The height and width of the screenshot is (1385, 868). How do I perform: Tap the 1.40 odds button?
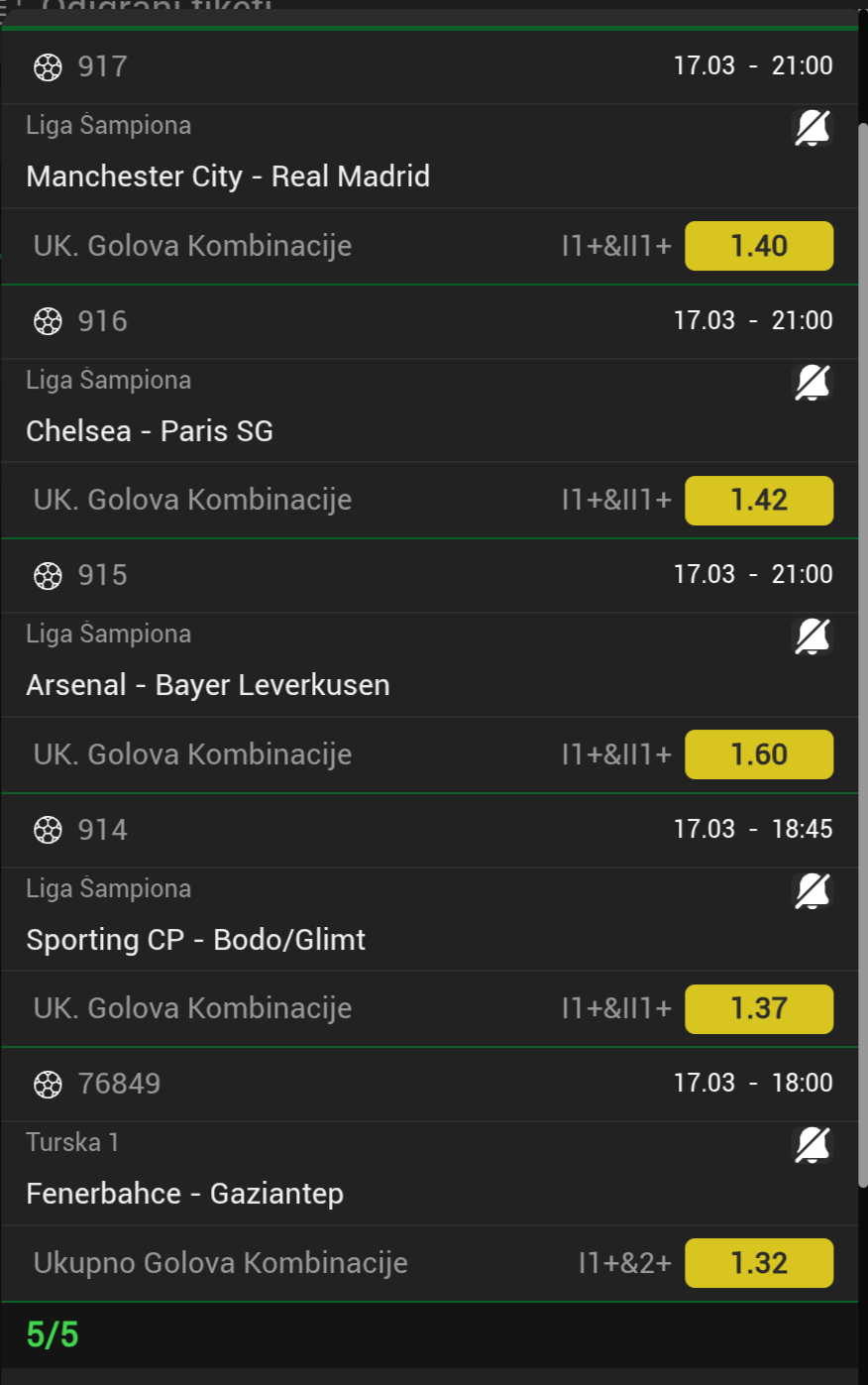[x=759, y=246]
